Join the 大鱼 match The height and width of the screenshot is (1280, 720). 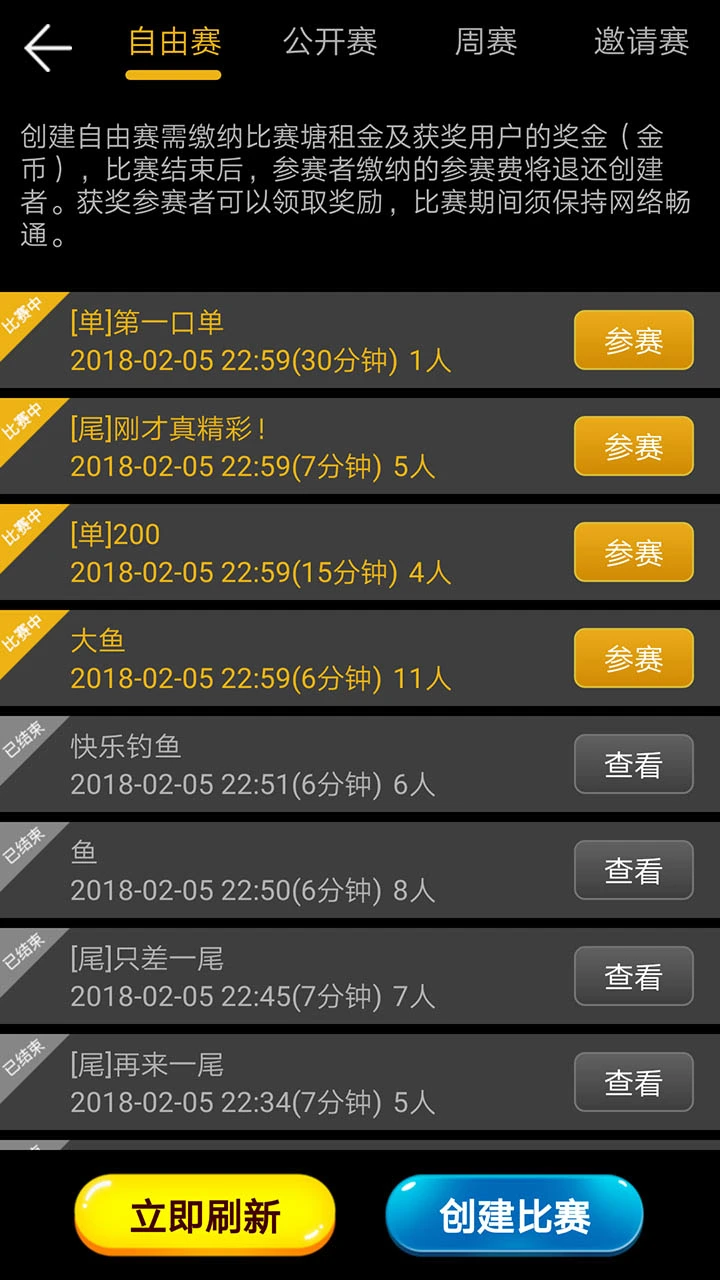click(633, 657)
